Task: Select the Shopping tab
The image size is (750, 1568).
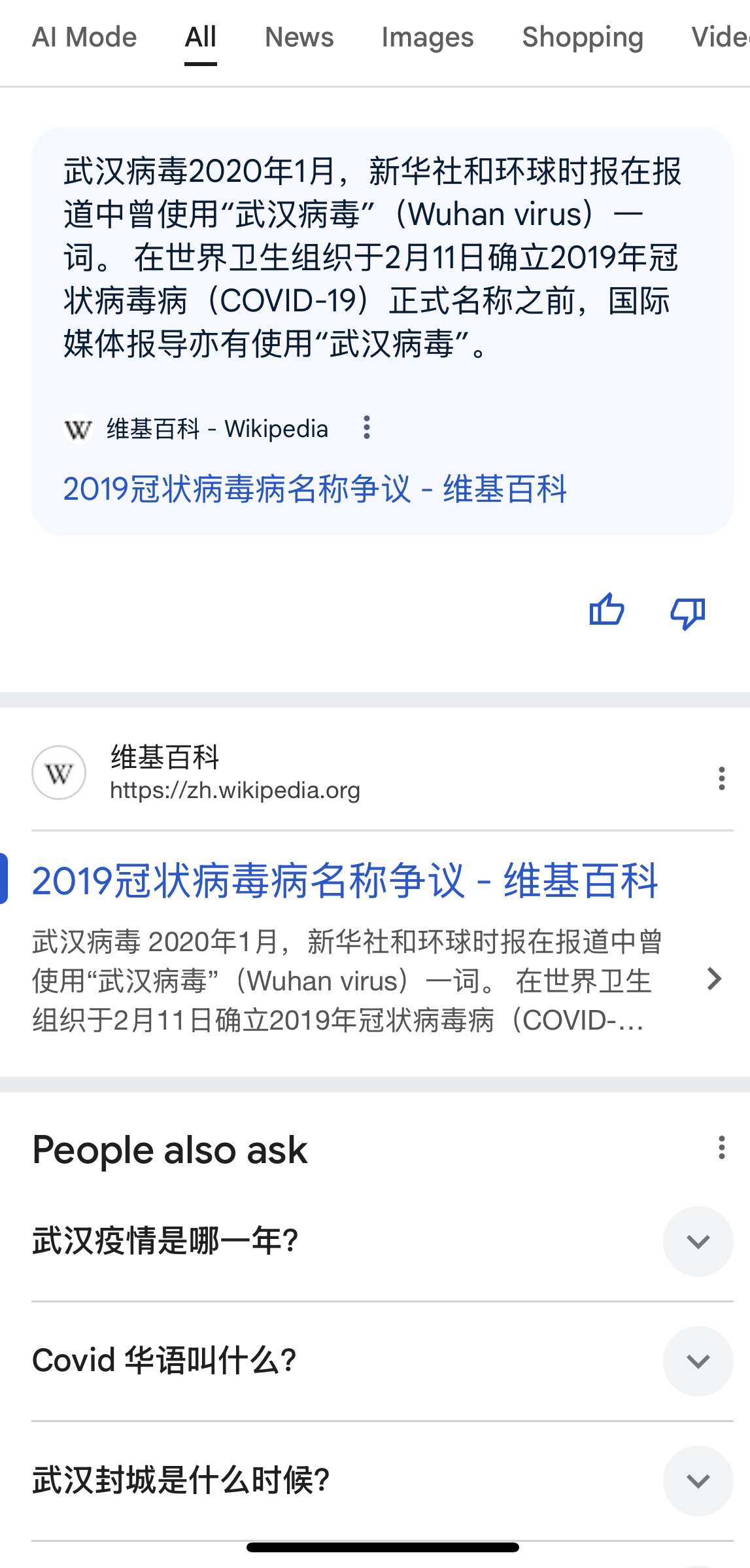Action: pyautogui.click(x=583, y=37)
